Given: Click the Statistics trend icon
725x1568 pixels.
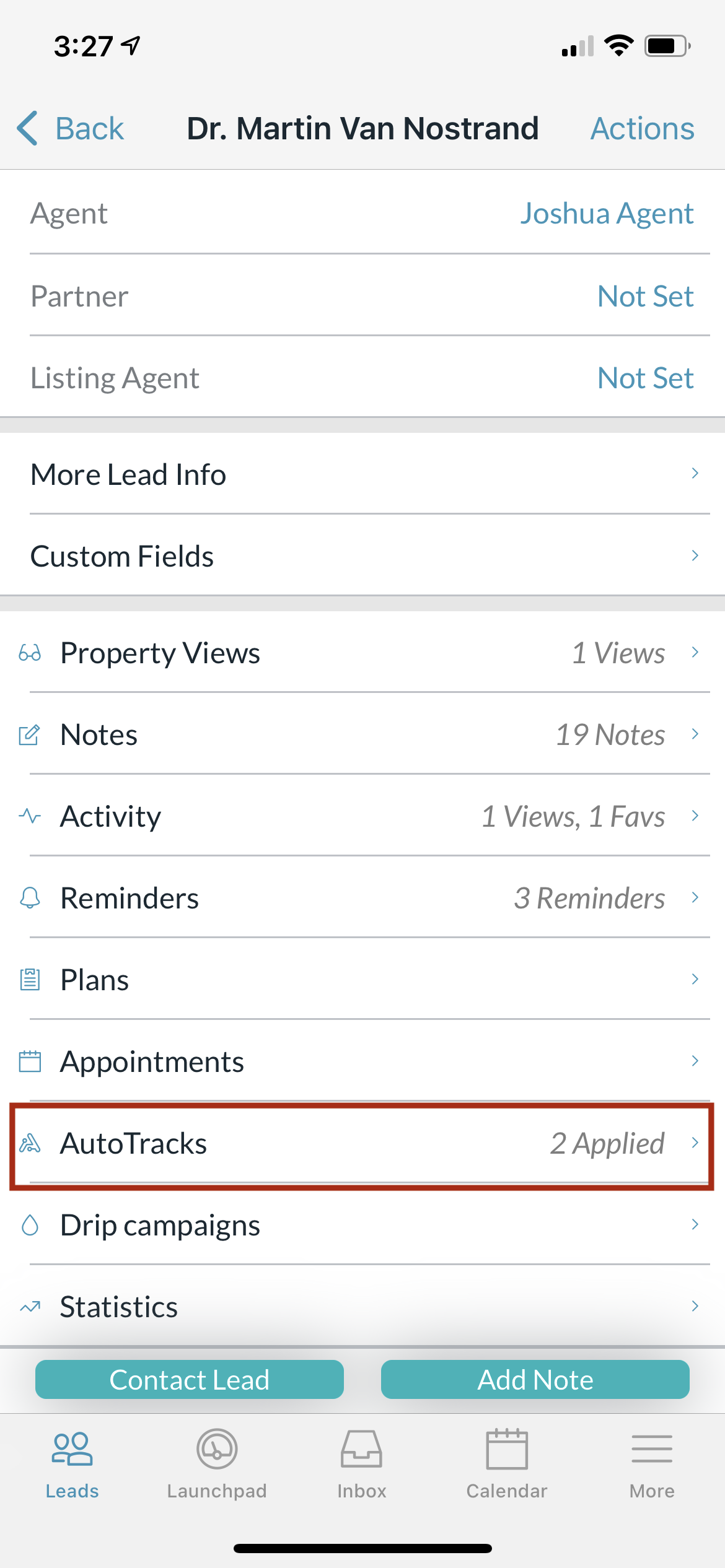Looking at the screenshot, I should coord(29,1306).
